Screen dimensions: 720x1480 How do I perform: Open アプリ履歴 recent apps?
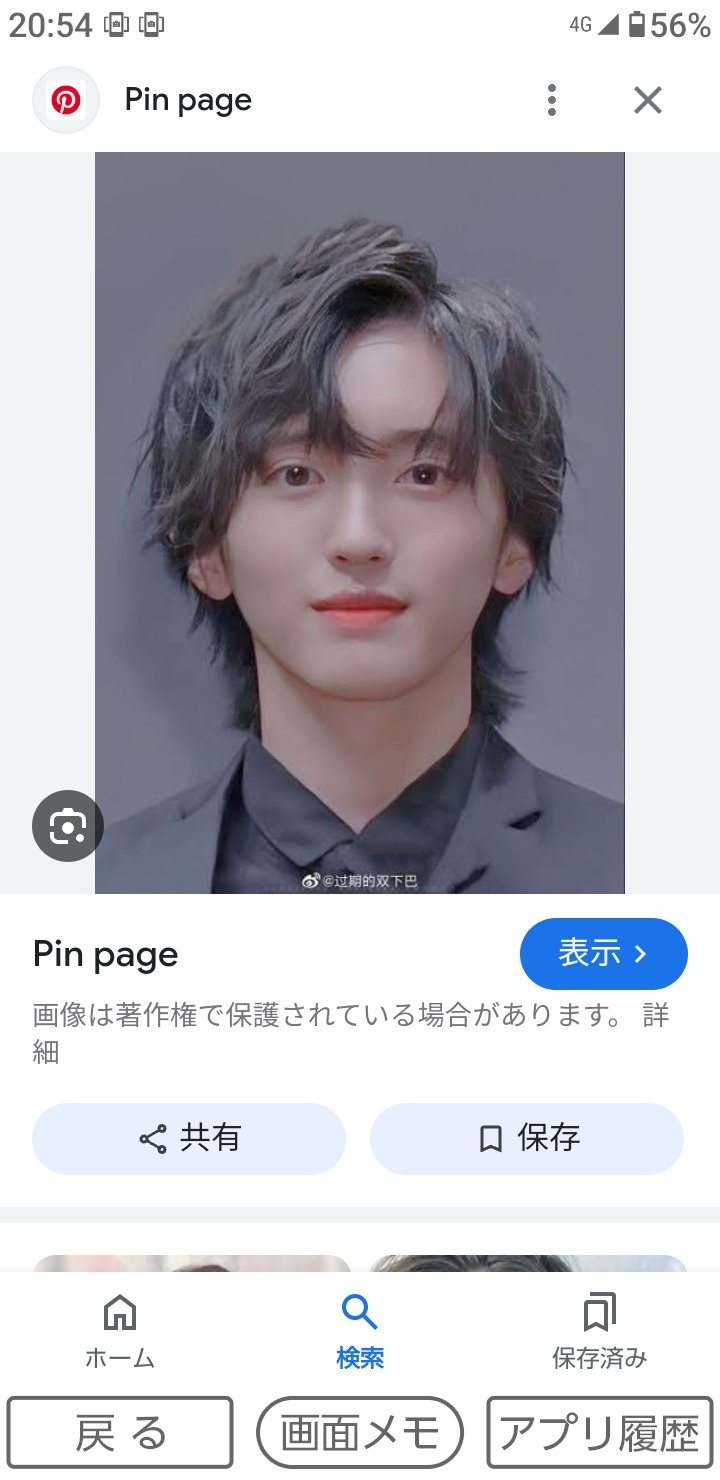click(x=599, y=1433)
